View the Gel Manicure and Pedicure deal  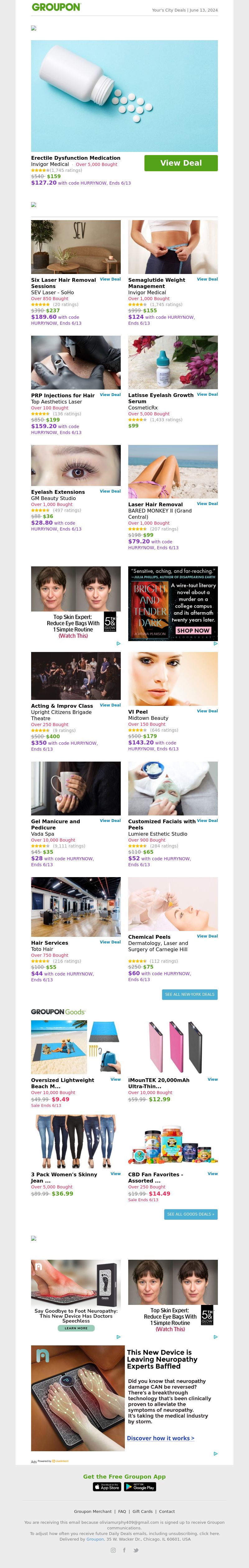point(110,820)
